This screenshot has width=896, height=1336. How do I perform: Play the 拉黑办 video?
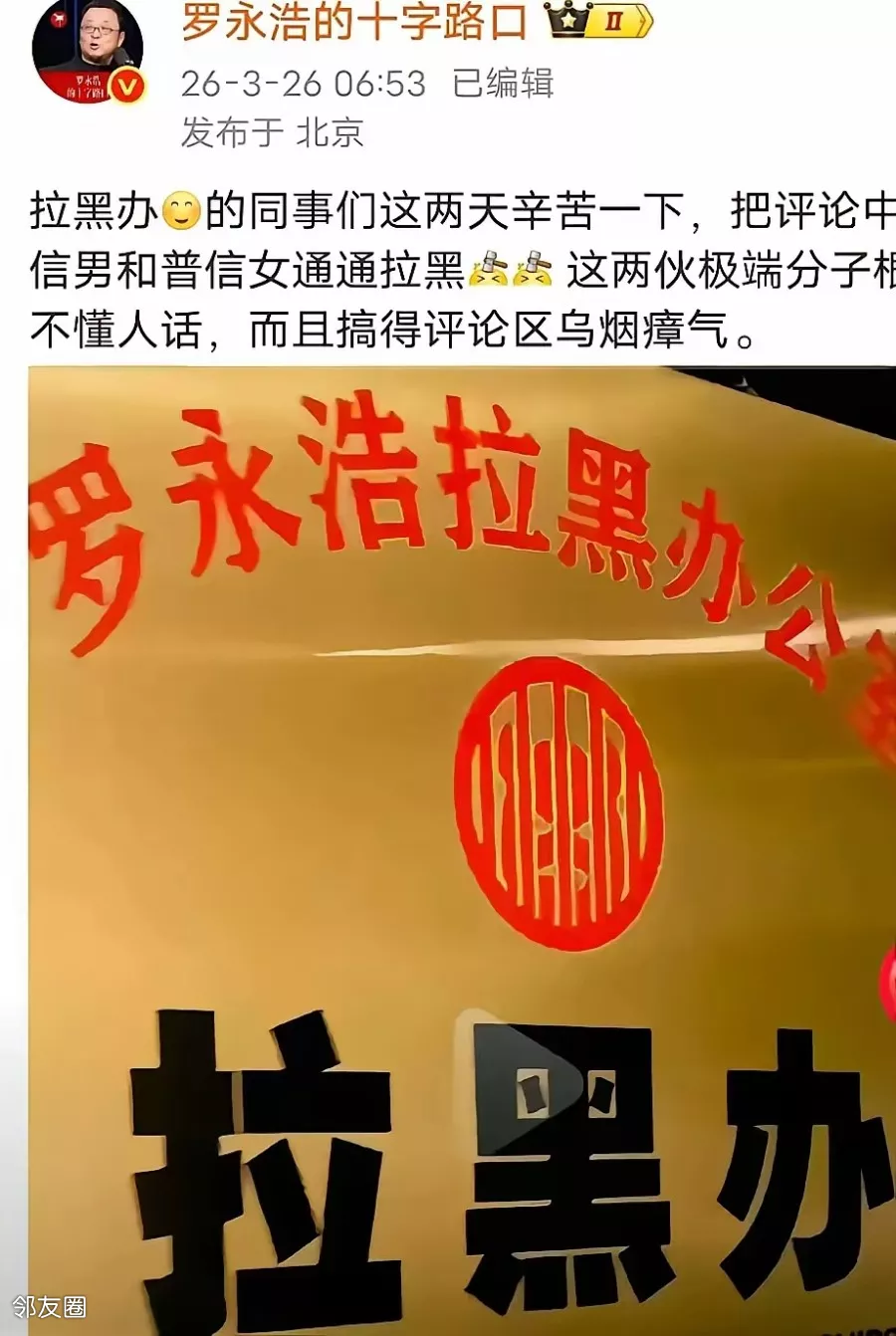pos(528,1082)
